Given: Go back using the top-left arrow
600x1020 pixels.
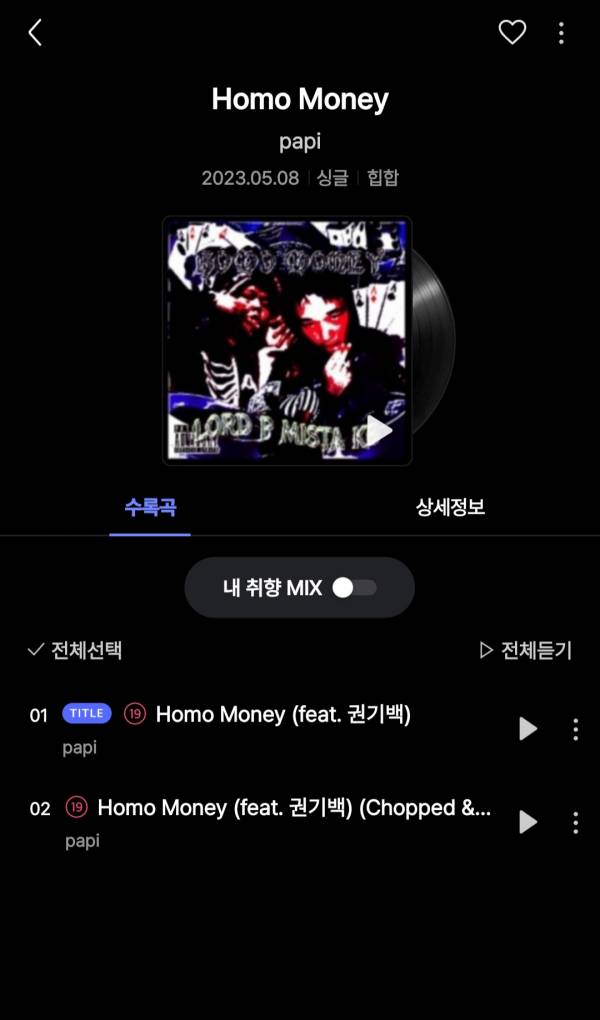Looking at the screenshot, I should [35, 33].
